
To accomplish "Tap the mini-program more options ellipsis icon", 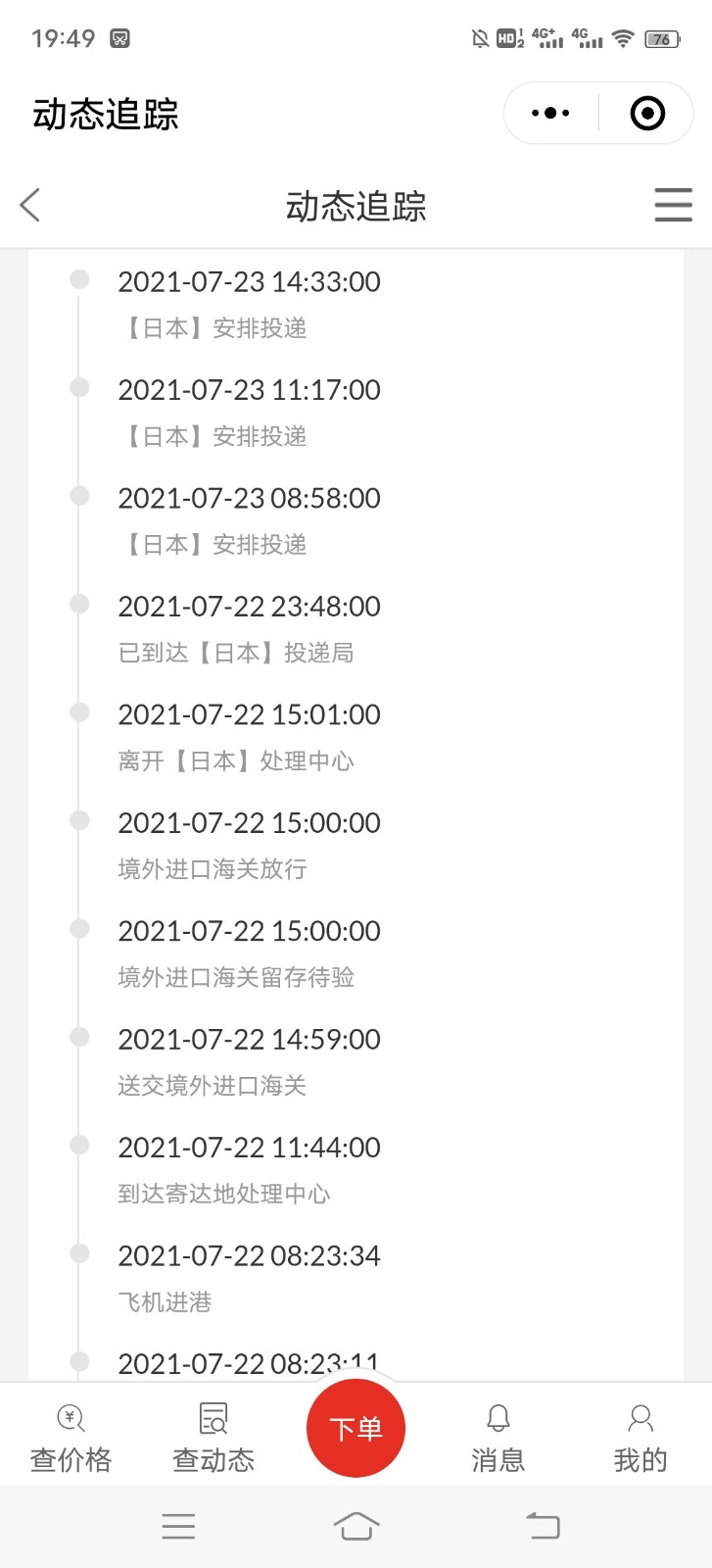I will click(x=548, y=112).
